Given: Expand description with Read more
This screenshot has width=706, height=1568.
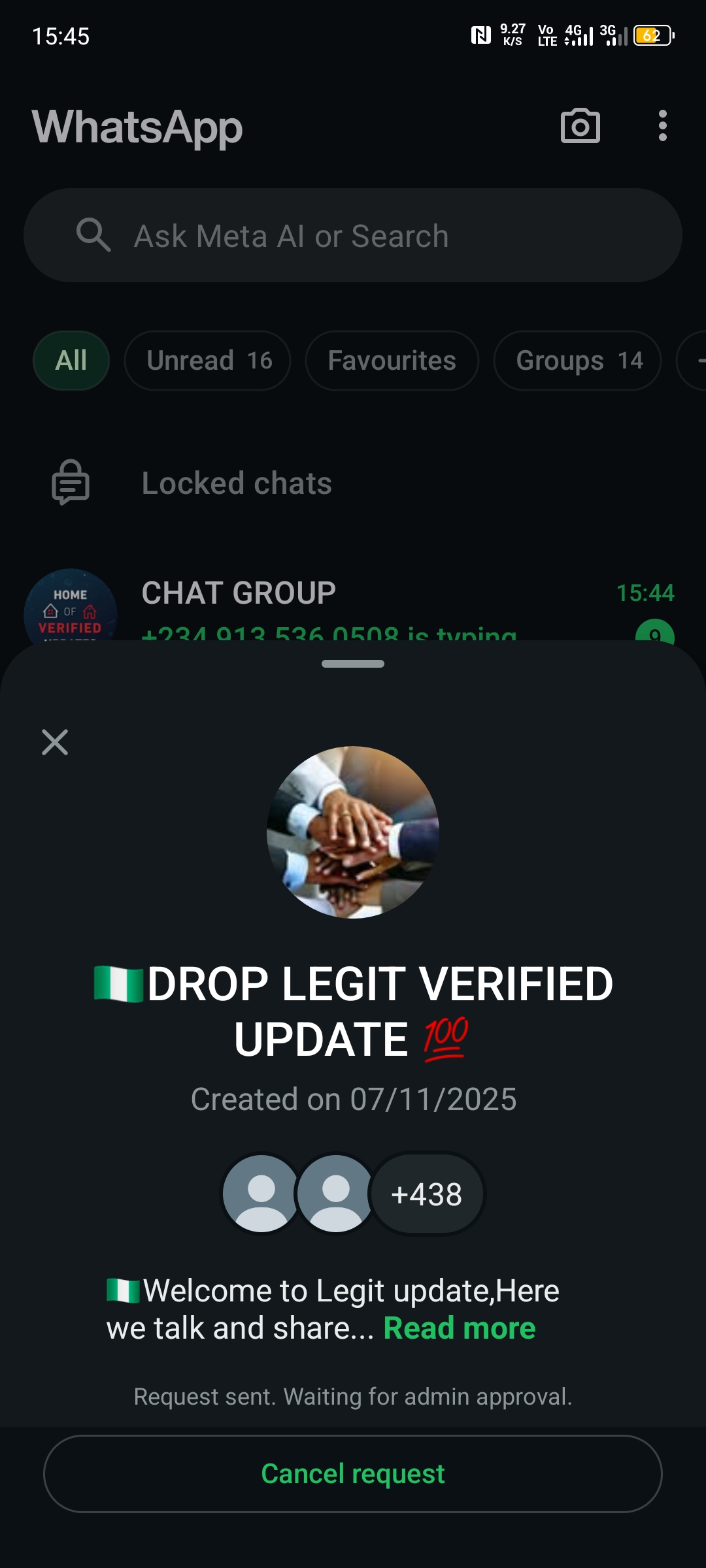Looking at the screenshot, I should (x=459, y=1328).
